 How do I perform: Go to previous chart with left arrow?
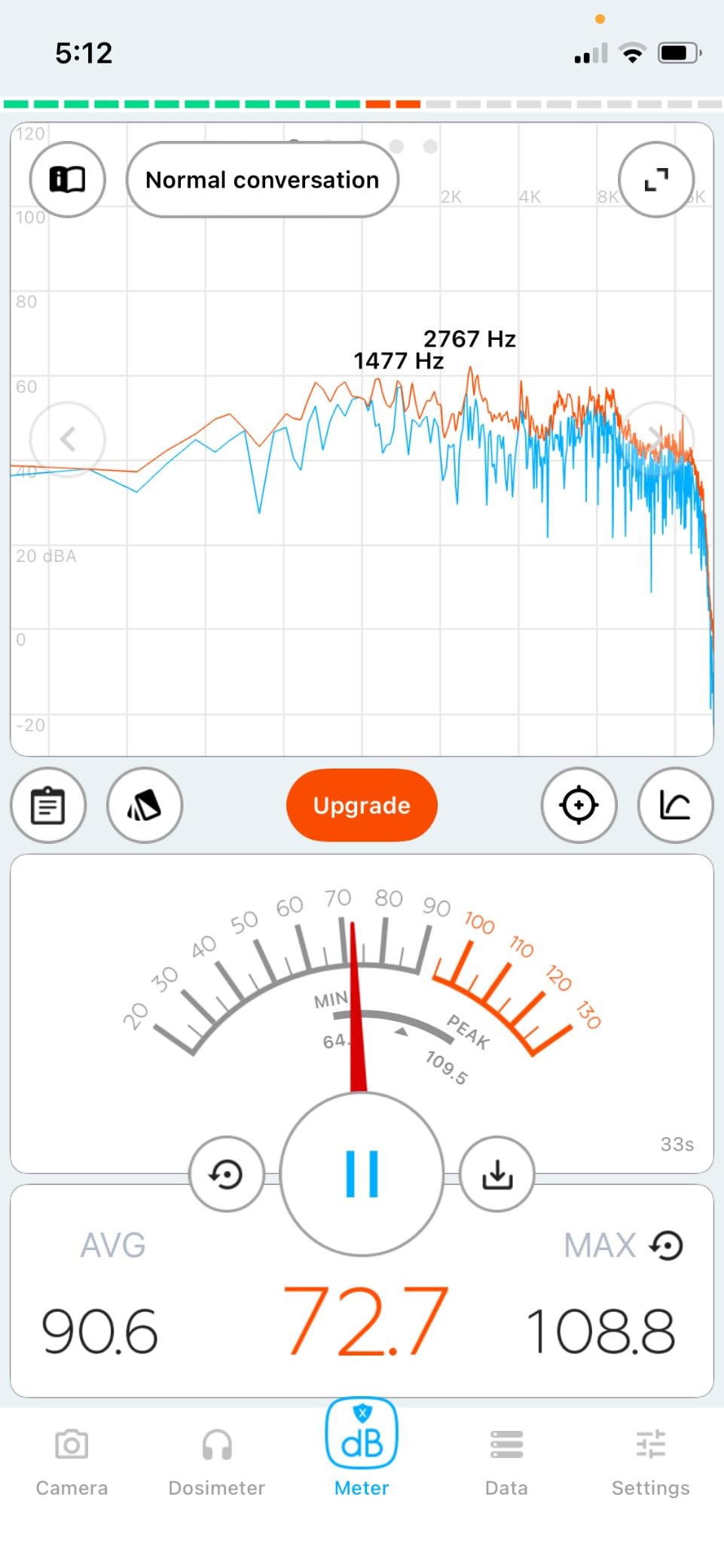pyautogui.click(x=68, y=439)
